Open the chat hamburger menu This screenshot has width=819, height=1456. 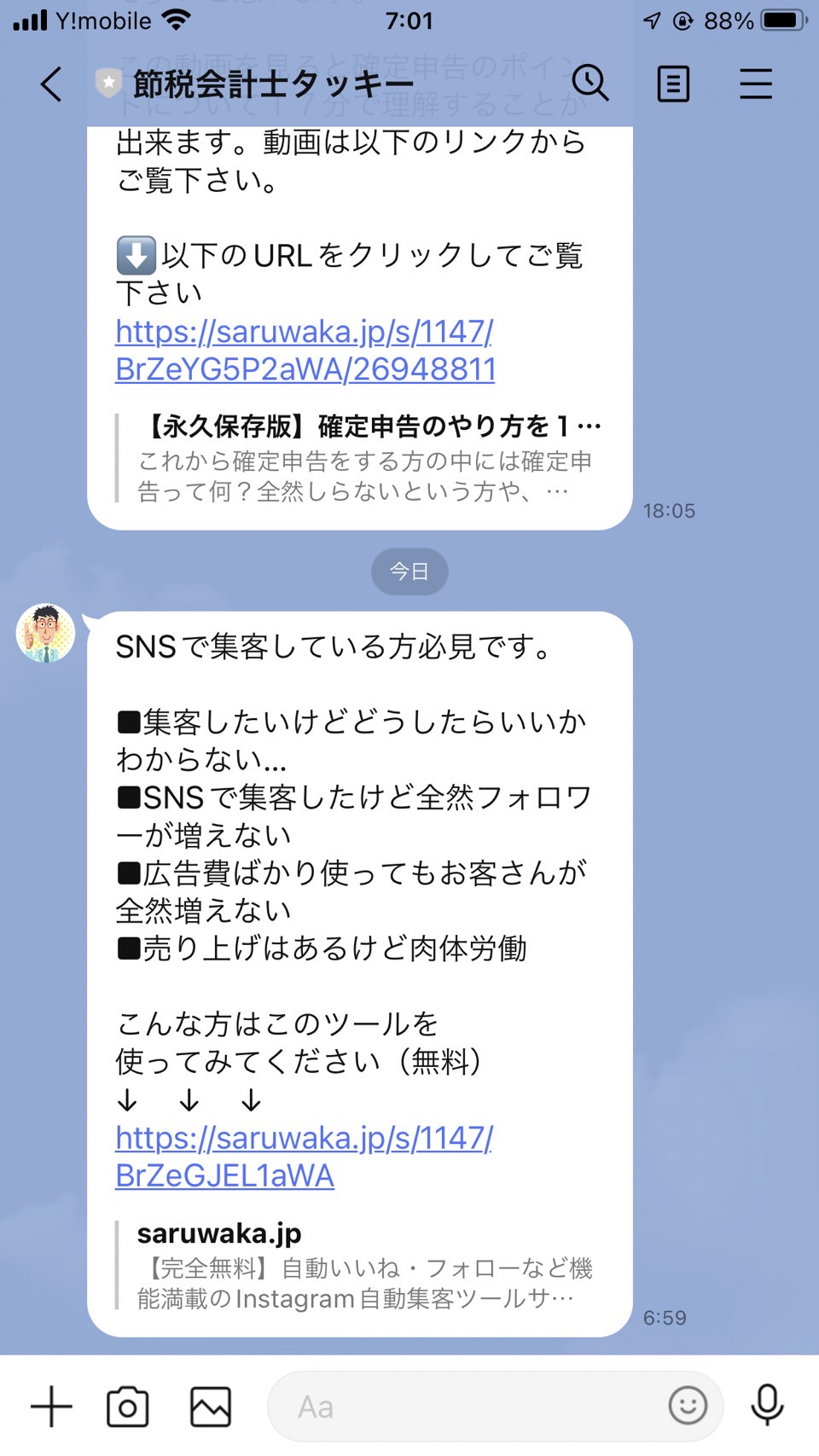click(755, 84)
